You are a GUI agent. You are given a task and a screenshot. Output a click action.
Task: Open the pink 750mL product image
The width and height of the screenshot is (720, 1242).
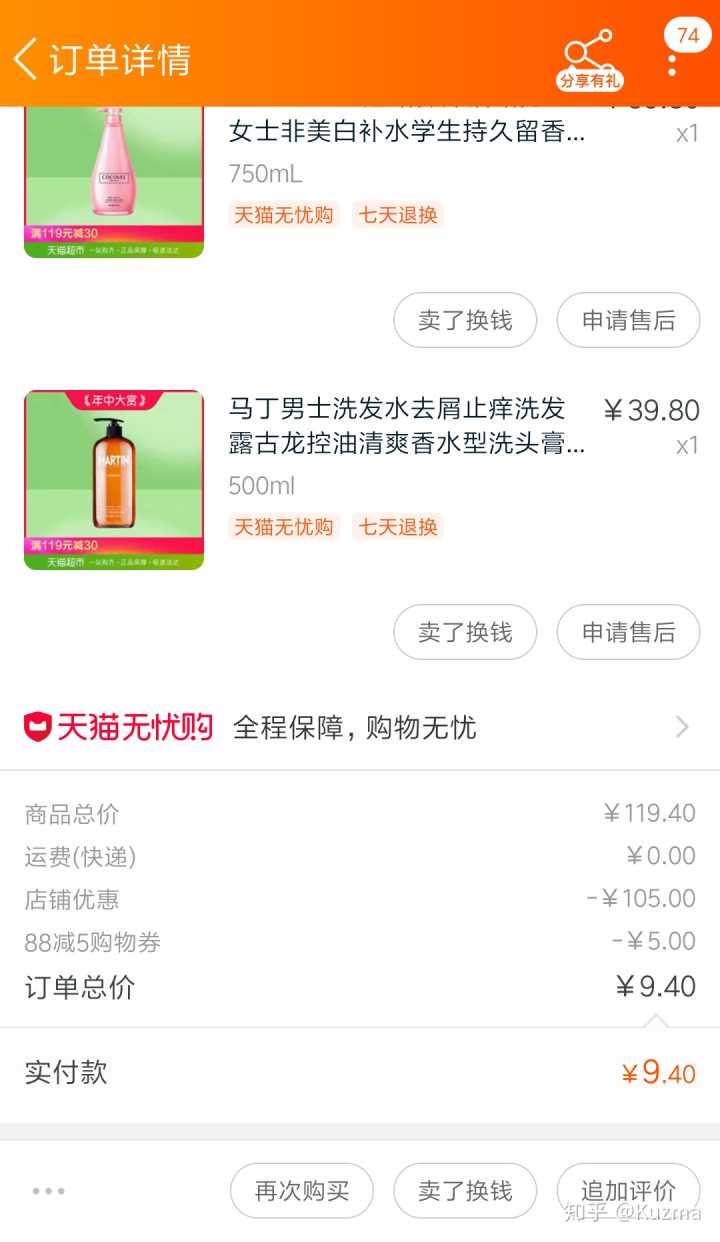click(114, 180)
